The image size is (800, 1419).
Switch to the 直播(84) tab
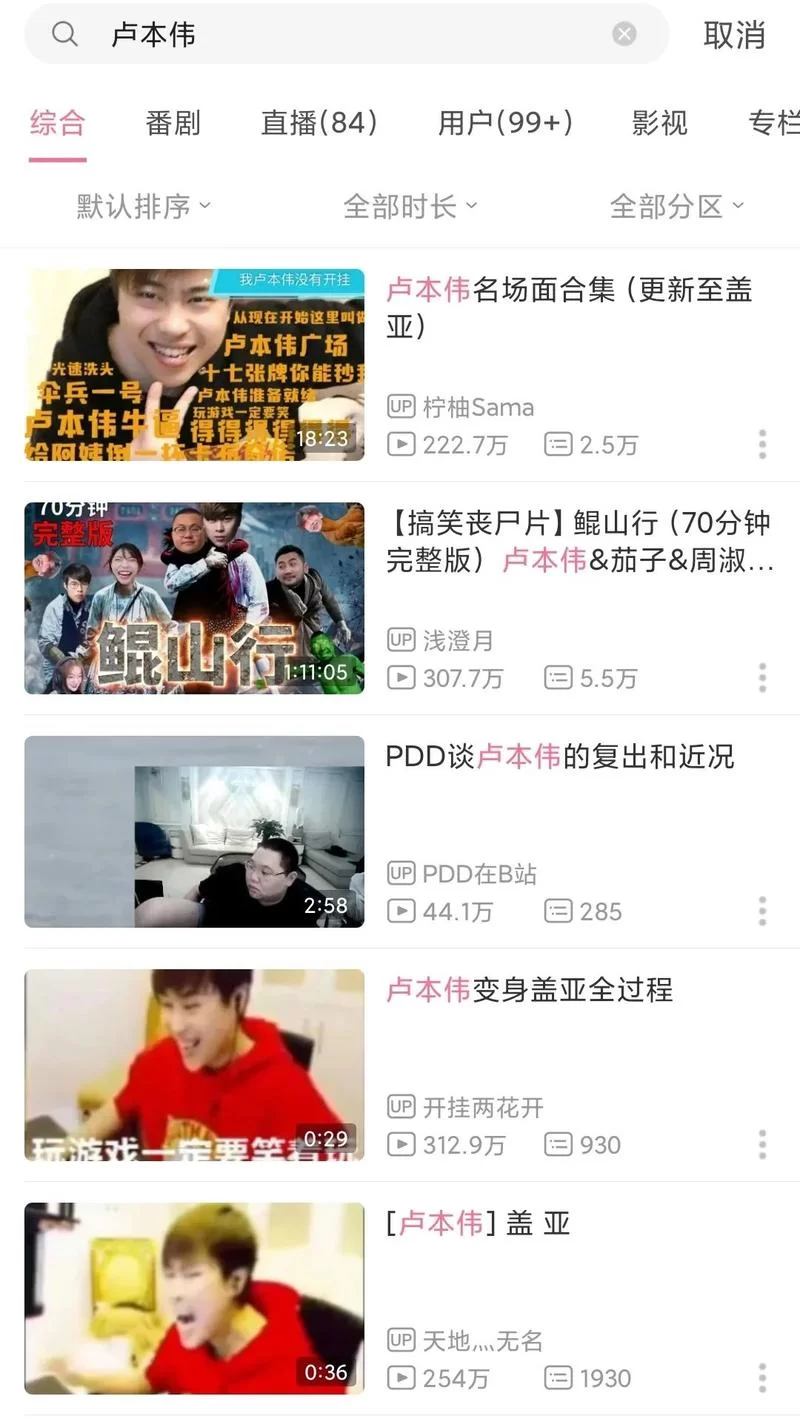(x=318, y=122)
